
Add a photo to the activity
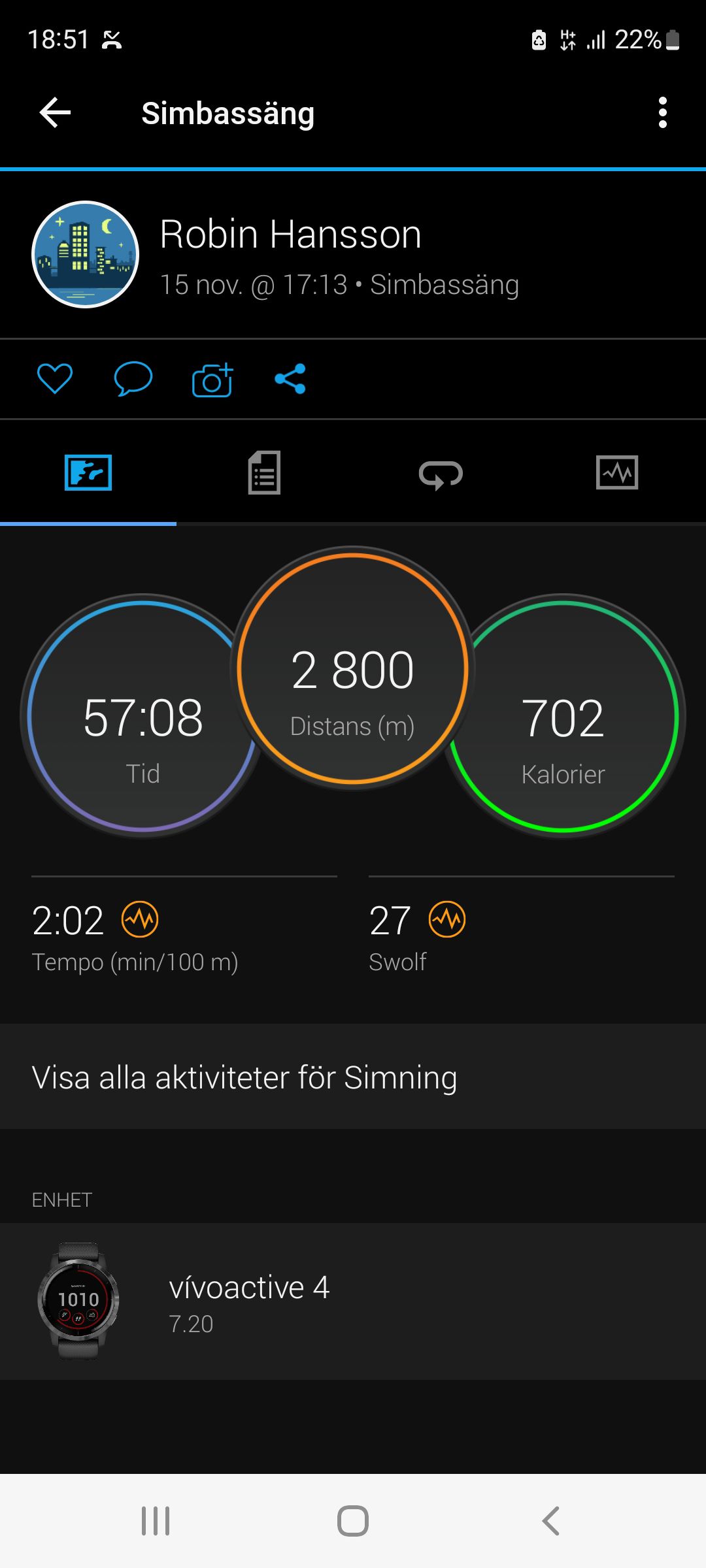pos(212,380)
